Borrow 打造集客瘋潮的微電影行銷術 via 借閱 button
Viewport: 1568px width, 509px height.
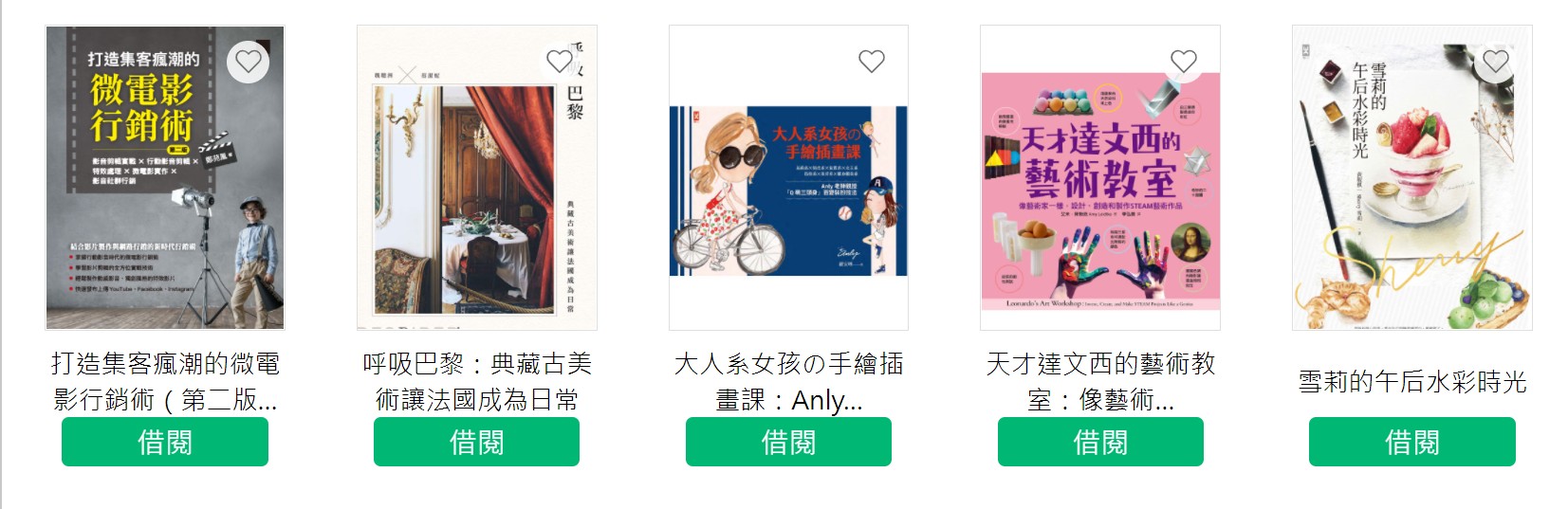pos(165,442)
